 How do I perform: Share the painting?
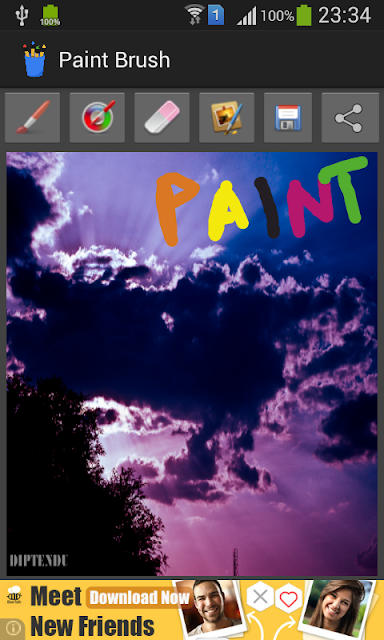click(350, 118)
